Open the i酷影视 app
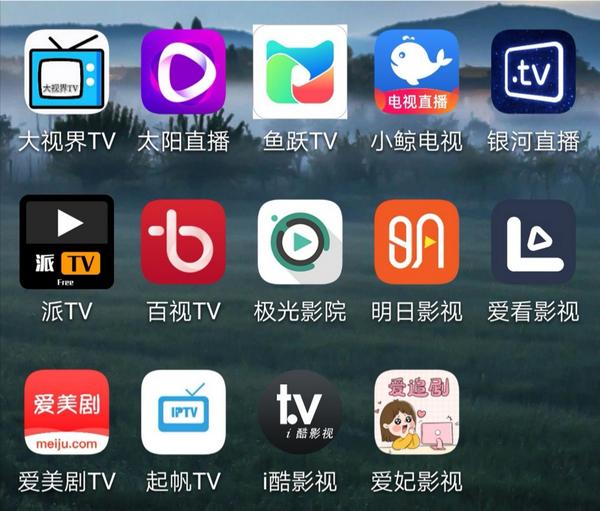Viewport: 600px width, 511px height. (300, 412)
